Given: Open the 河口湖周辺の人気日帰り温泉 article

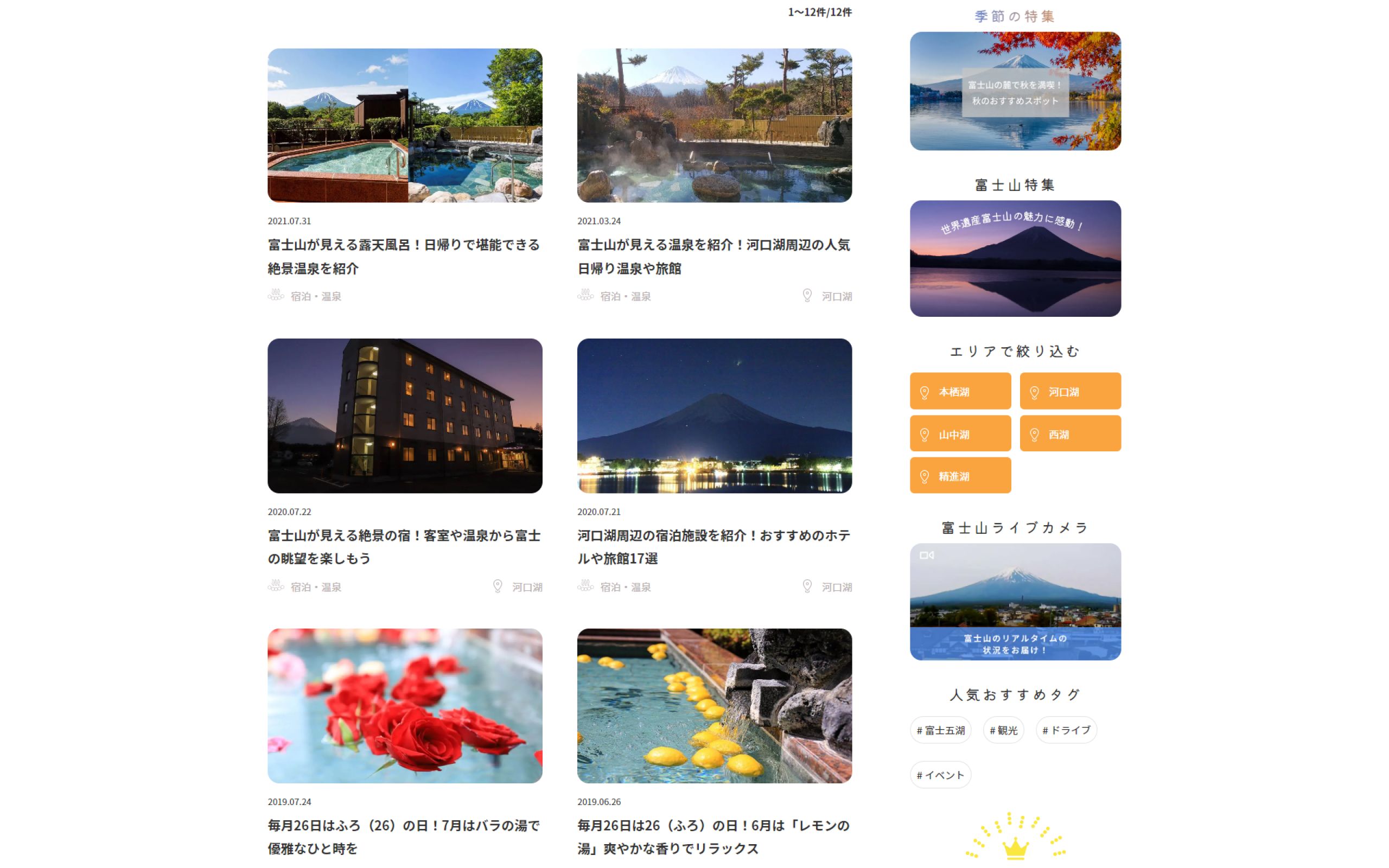Looking at the screenshot, I should tap(713, 256).
